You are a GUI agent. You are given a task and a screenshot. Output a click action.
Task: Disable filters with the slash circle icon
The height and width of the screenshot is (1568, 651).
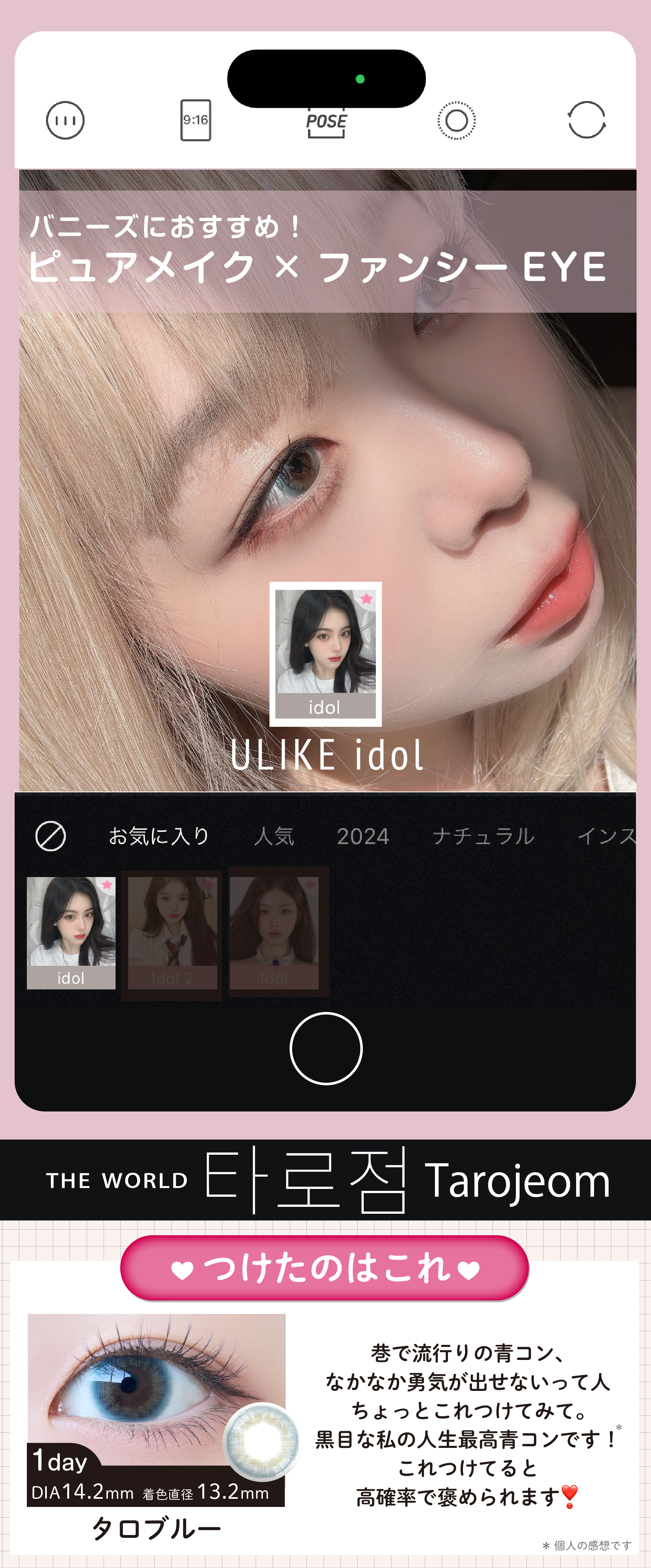click(x=52, y=837)
